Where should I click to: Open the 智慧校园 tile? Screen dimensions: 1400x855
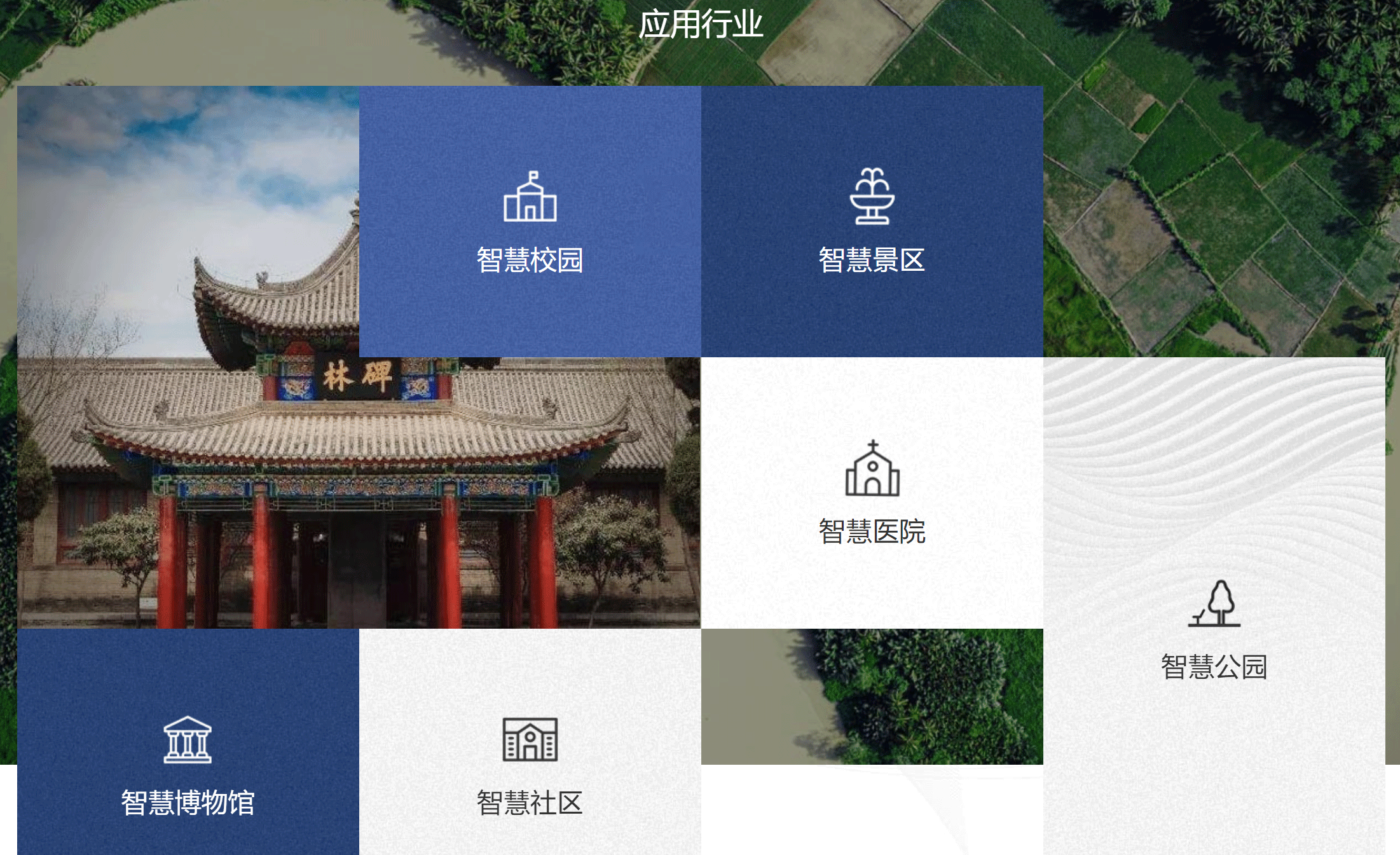click(x=530, y=222)
